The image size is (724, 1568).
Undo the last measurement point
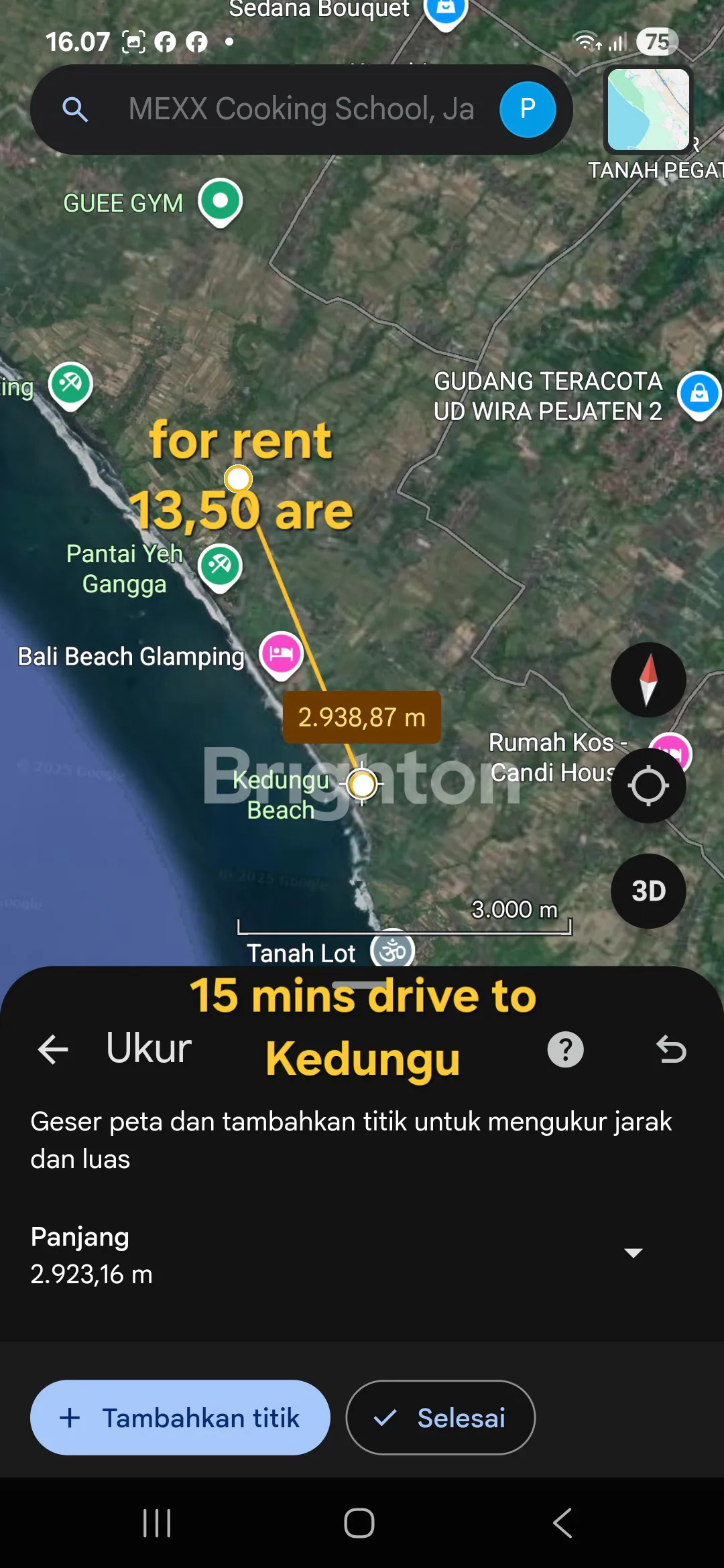point(671,1049)
